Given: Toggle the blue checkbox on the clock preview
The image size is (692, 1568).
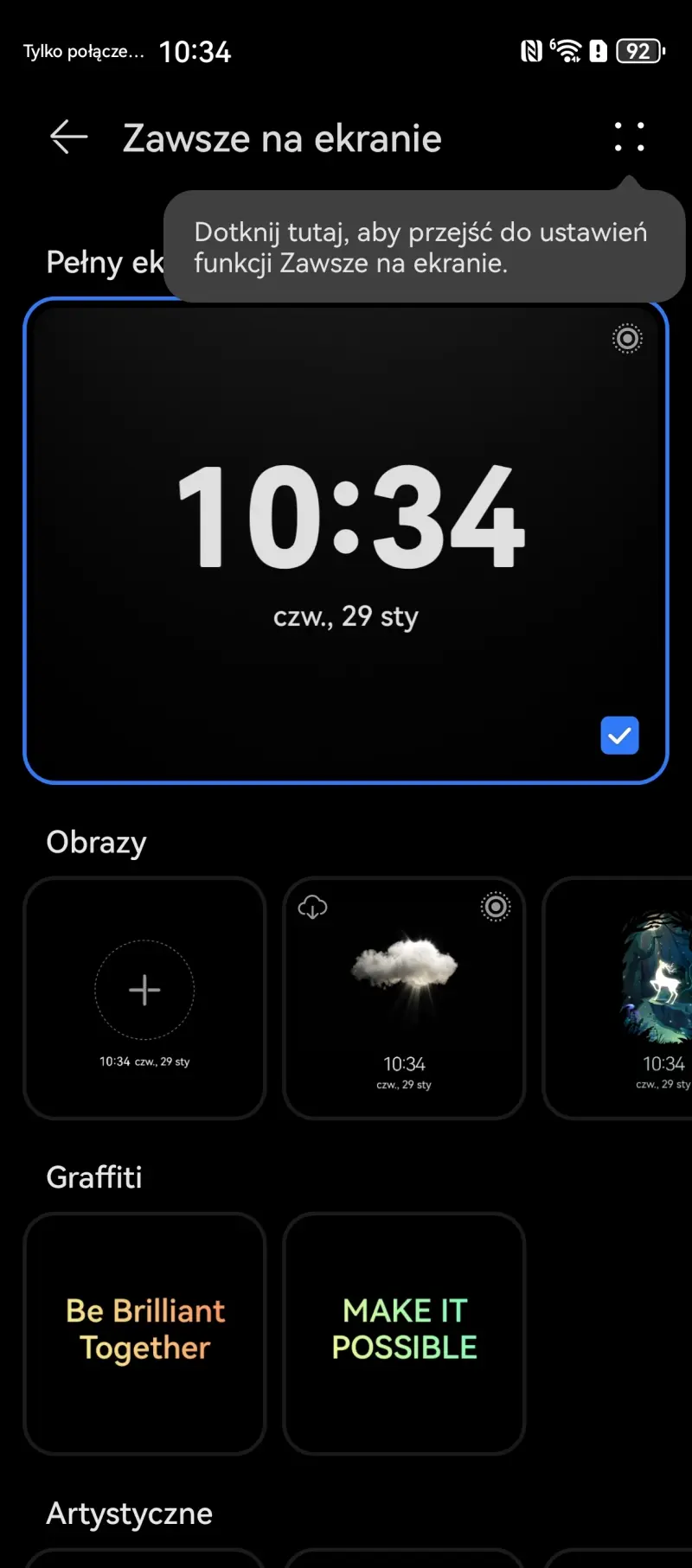Looking at the screenshot, I should pyautogui.click(x=619, y=736).
